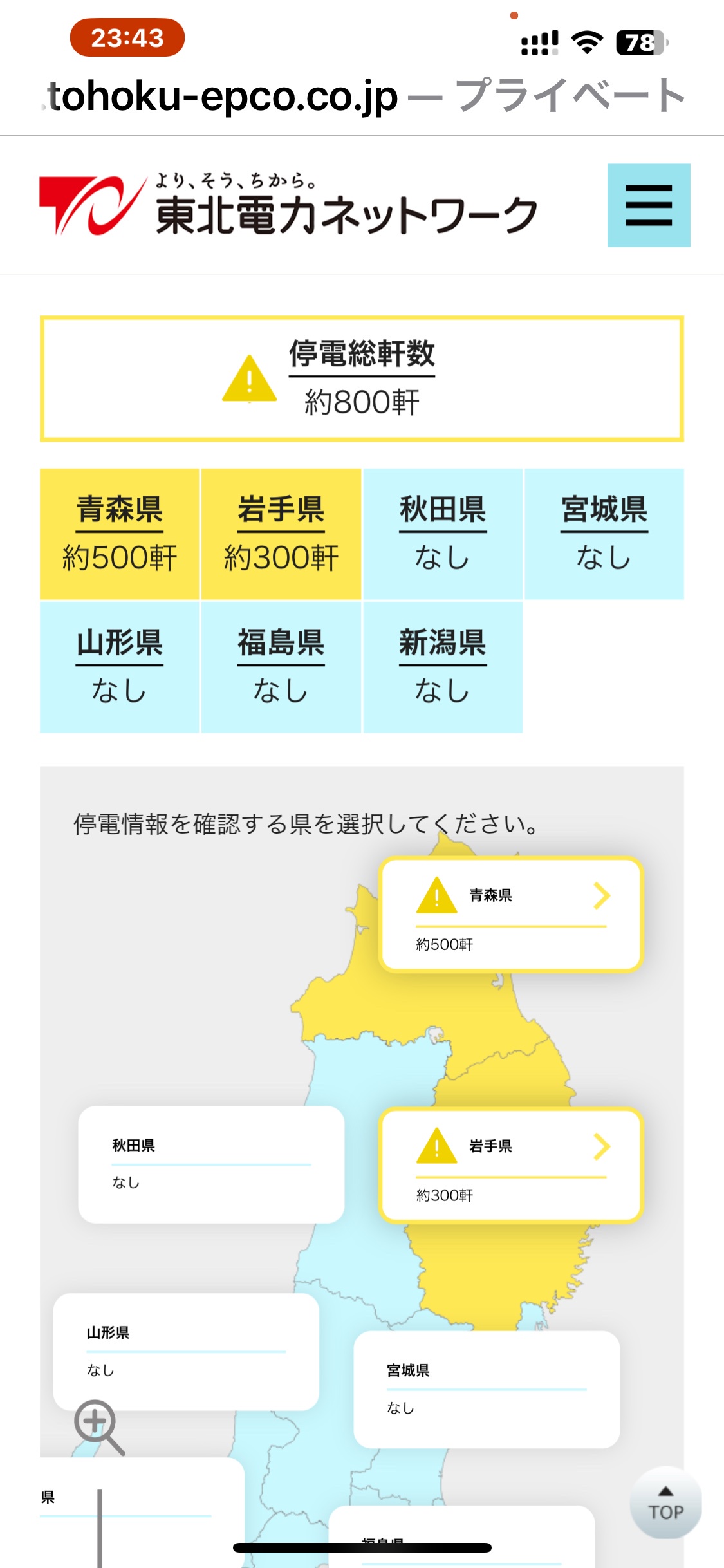This screenshot has width=724, height=1568.
Task: Open the 宮城県 prefecture tile
Action: pyautogui.click(x=604, y=534)
